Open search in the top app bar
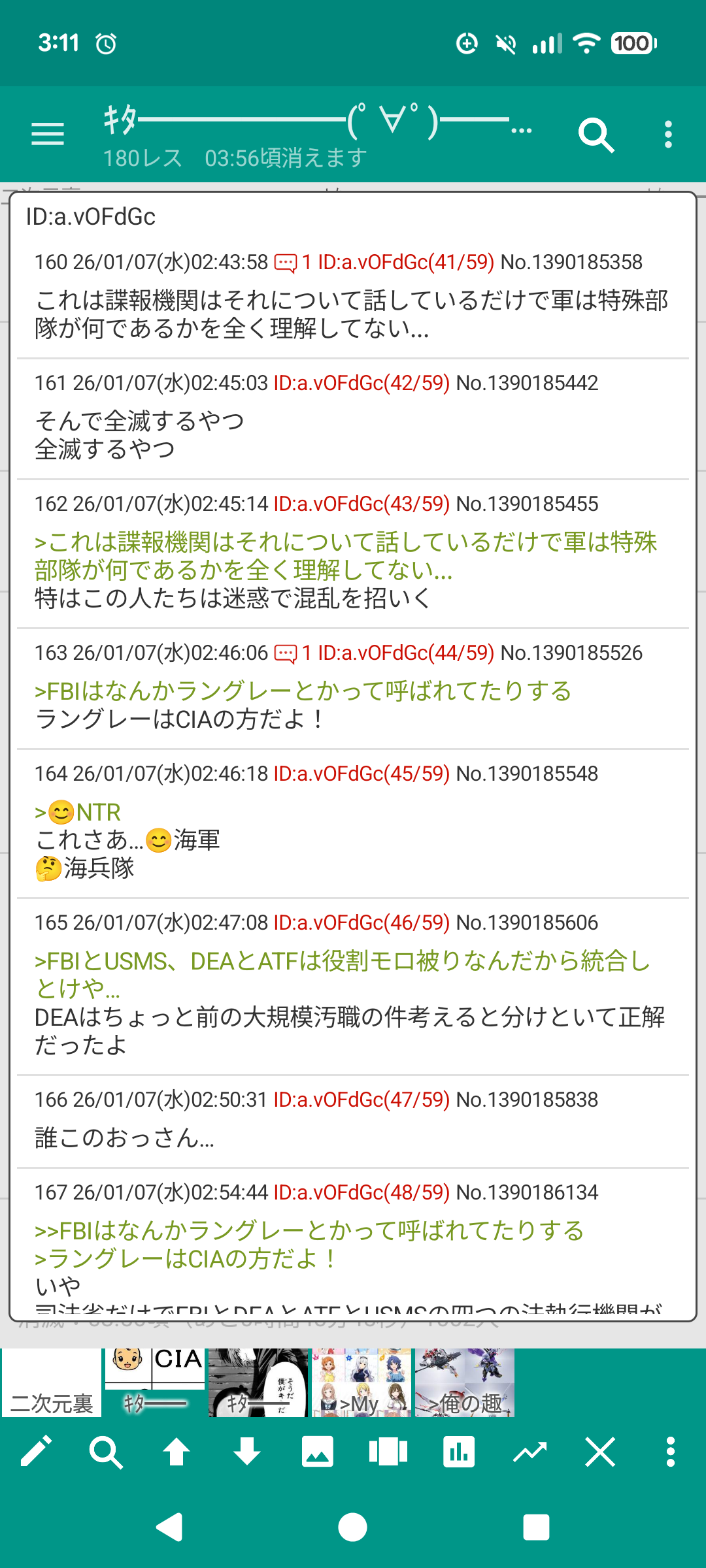Viewport: 706px width, 1568px height. pyautogui.click(x=596, y=135)
